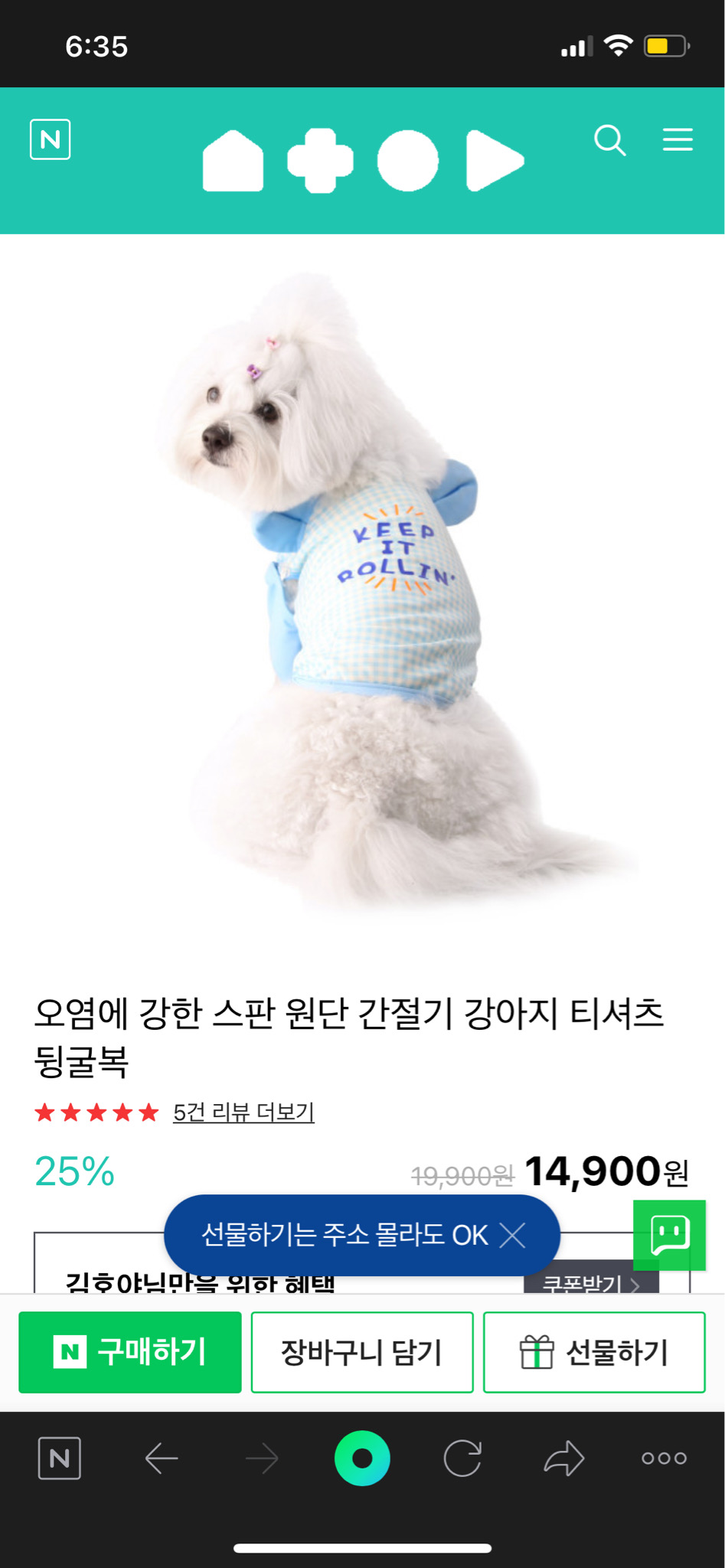725x1568 pixels.
Task: Tap the N app icon in the bottom toolbar
Action: click(x=60, y=1458)
